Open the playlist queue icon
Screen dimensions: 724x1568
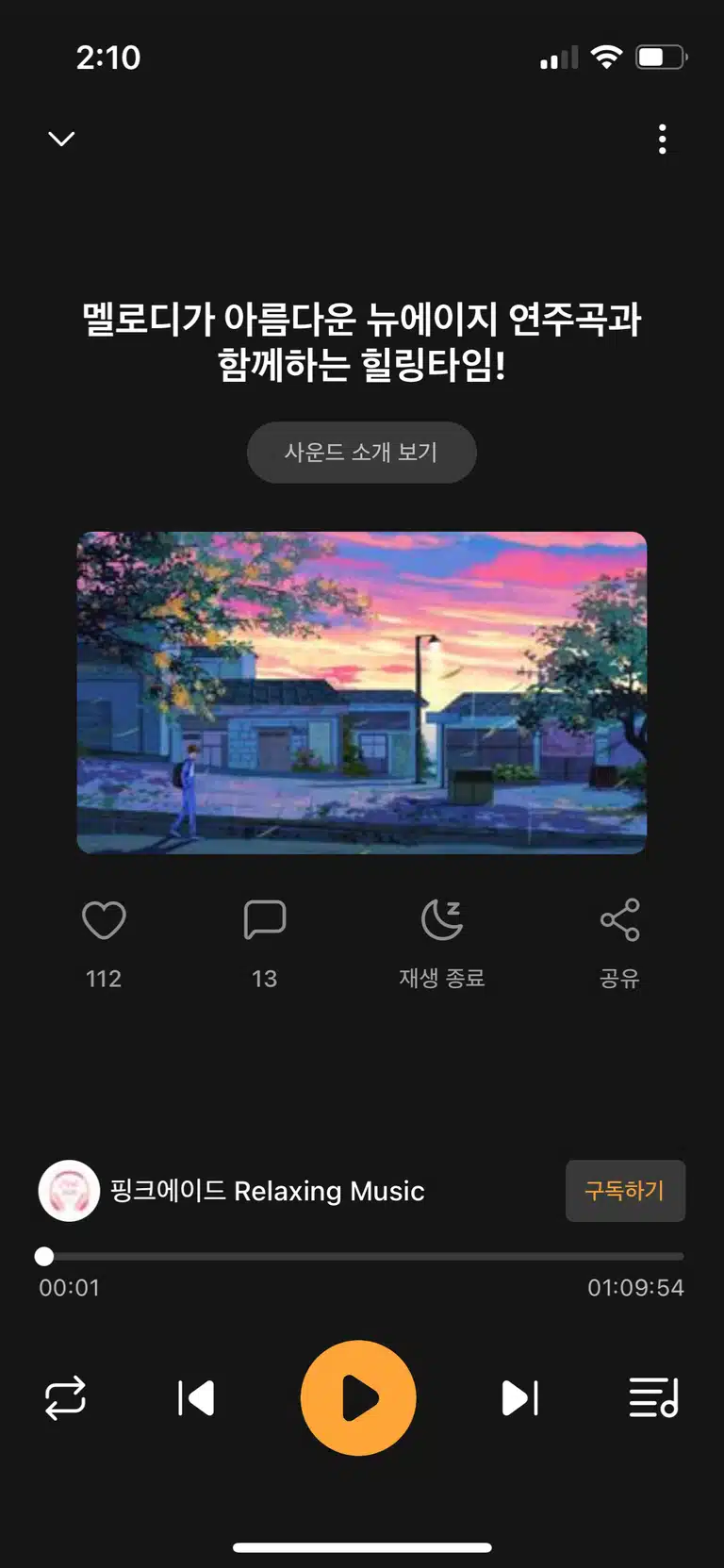coord(654,1398)
